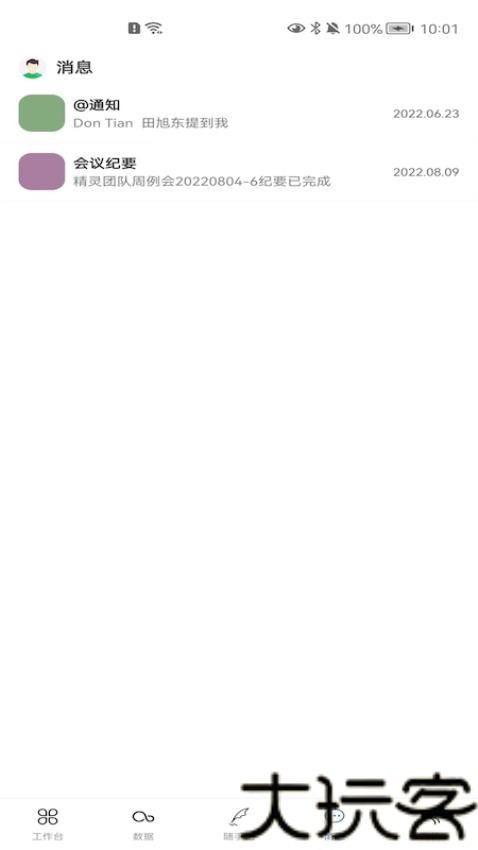The height and width of the screenshot is (850, 478).
Task: Switch to the 工作台 tab
Action: click(x=48, y=823)
